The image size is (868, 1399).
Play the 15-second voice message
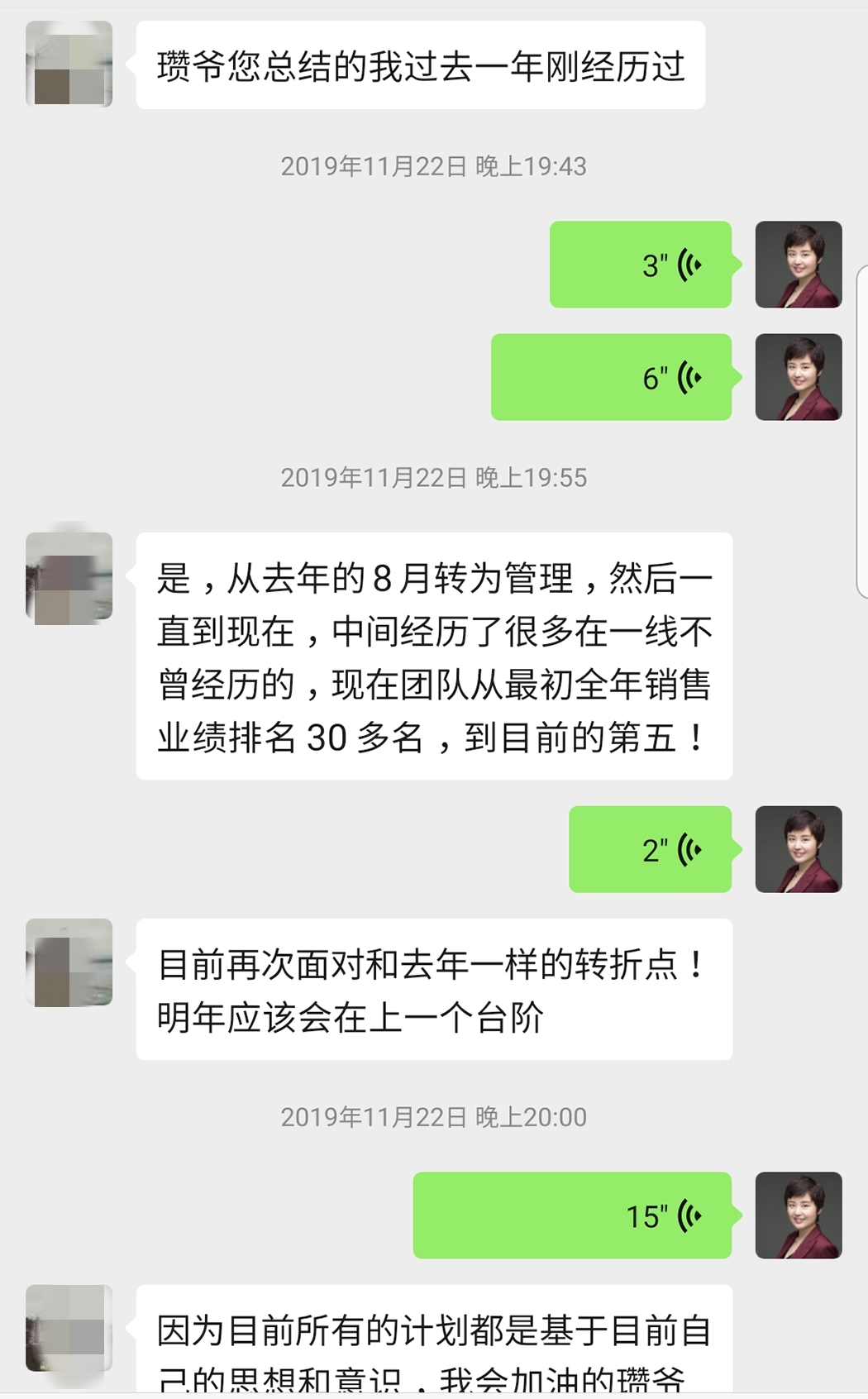click(572, 1215)
